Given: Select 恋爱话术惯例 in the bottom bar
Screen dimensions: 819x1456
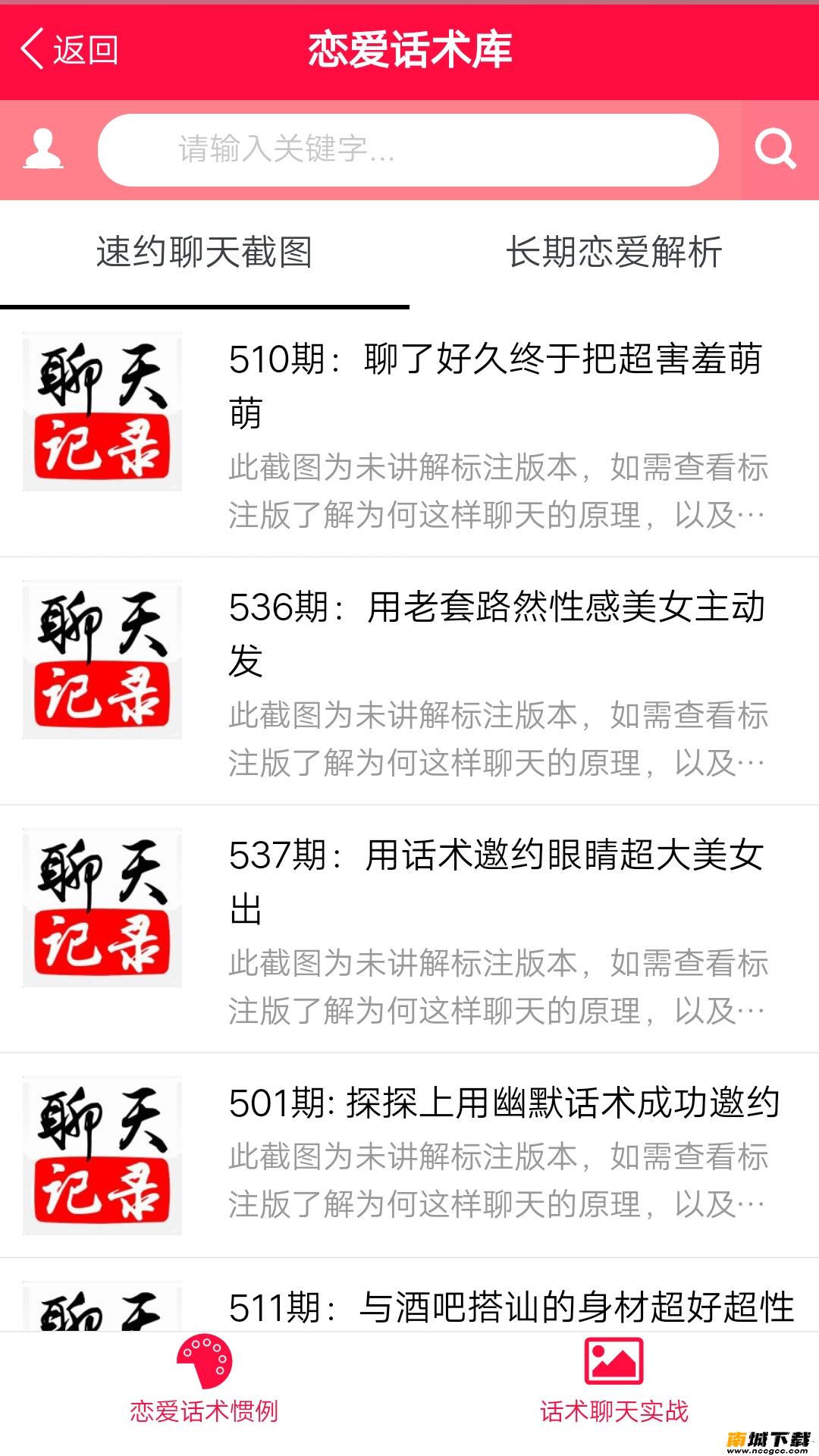Looking at the screenshot, I should pyautogui.click(x=204, y=1382).
